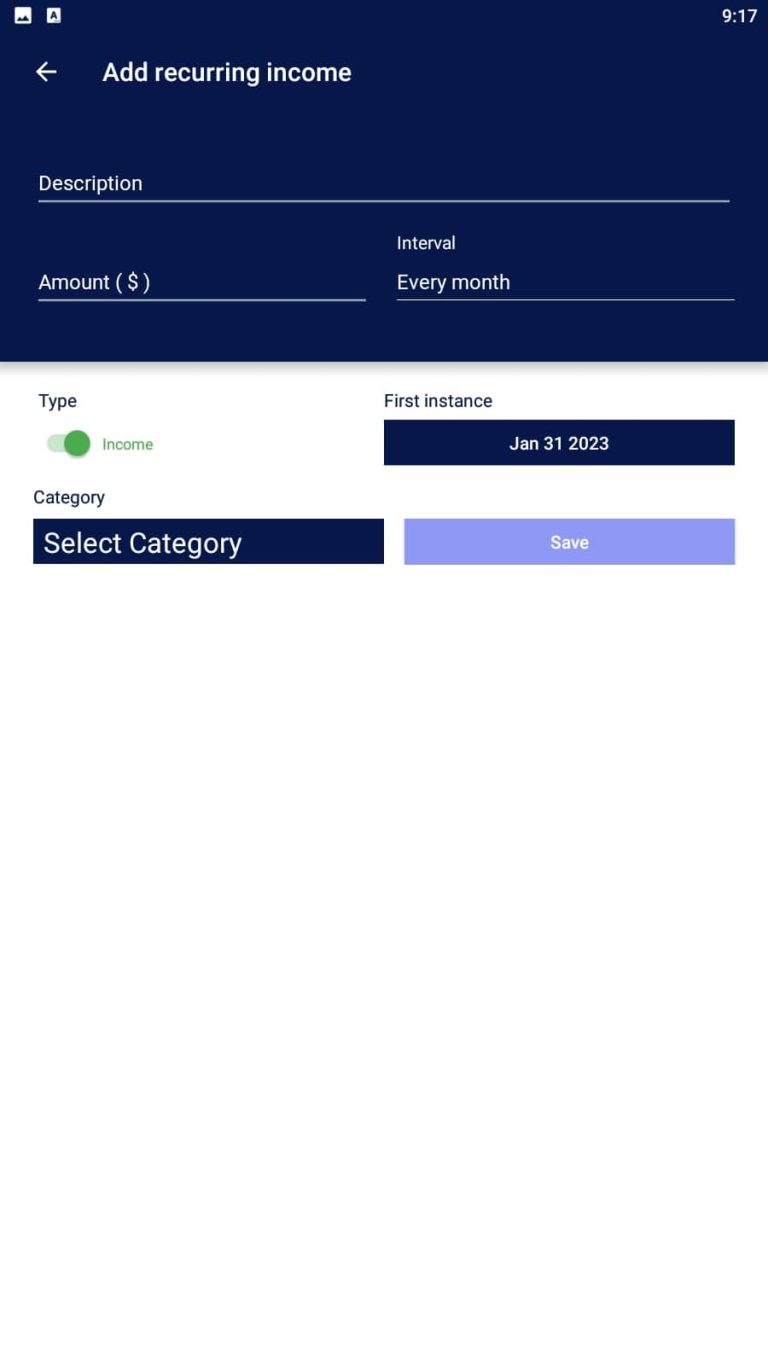
Task: Focus the Description text field
Action: click(x=383, y=183)
